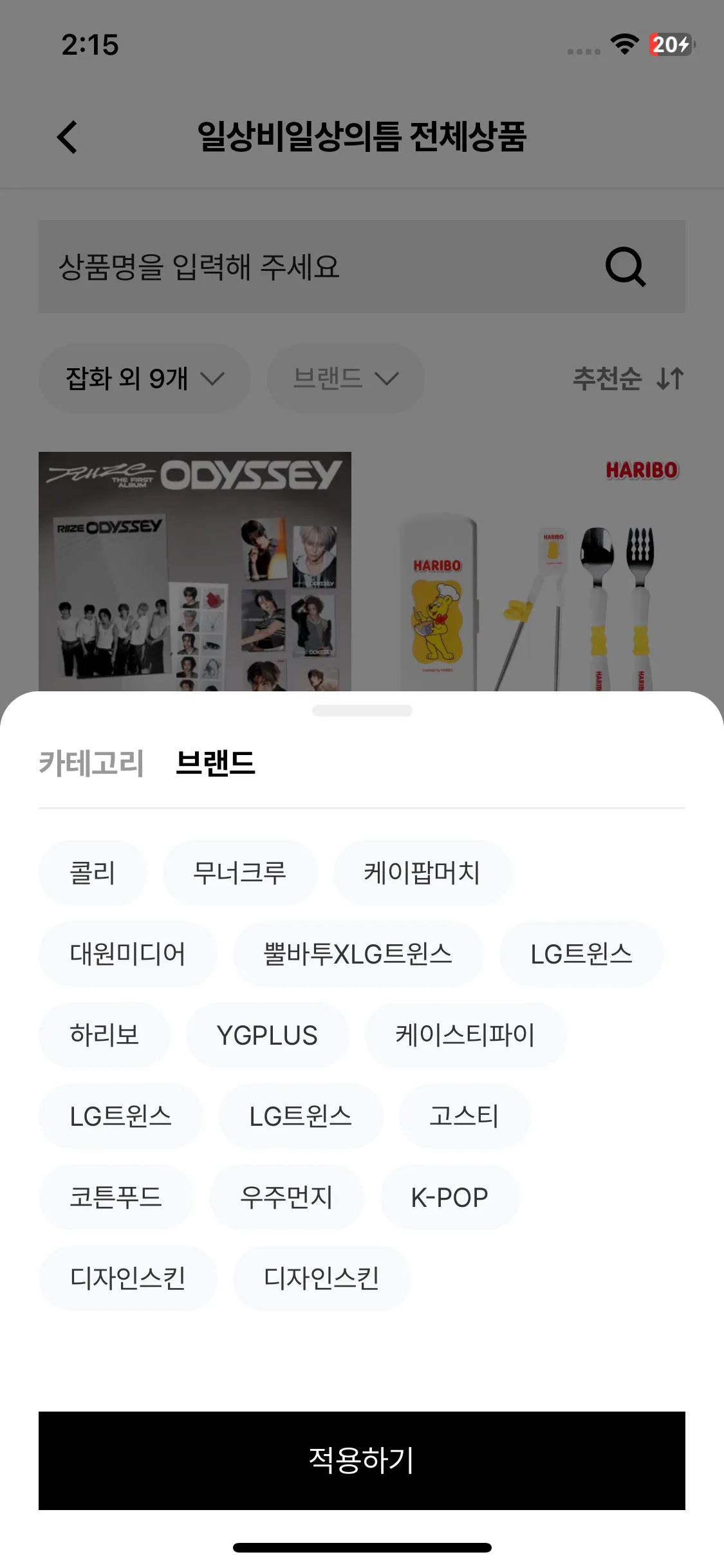This screenshot has height=1568, width=724.
Task: Select the 무너크루 brand chip
Action: click(x=240, y=873)
